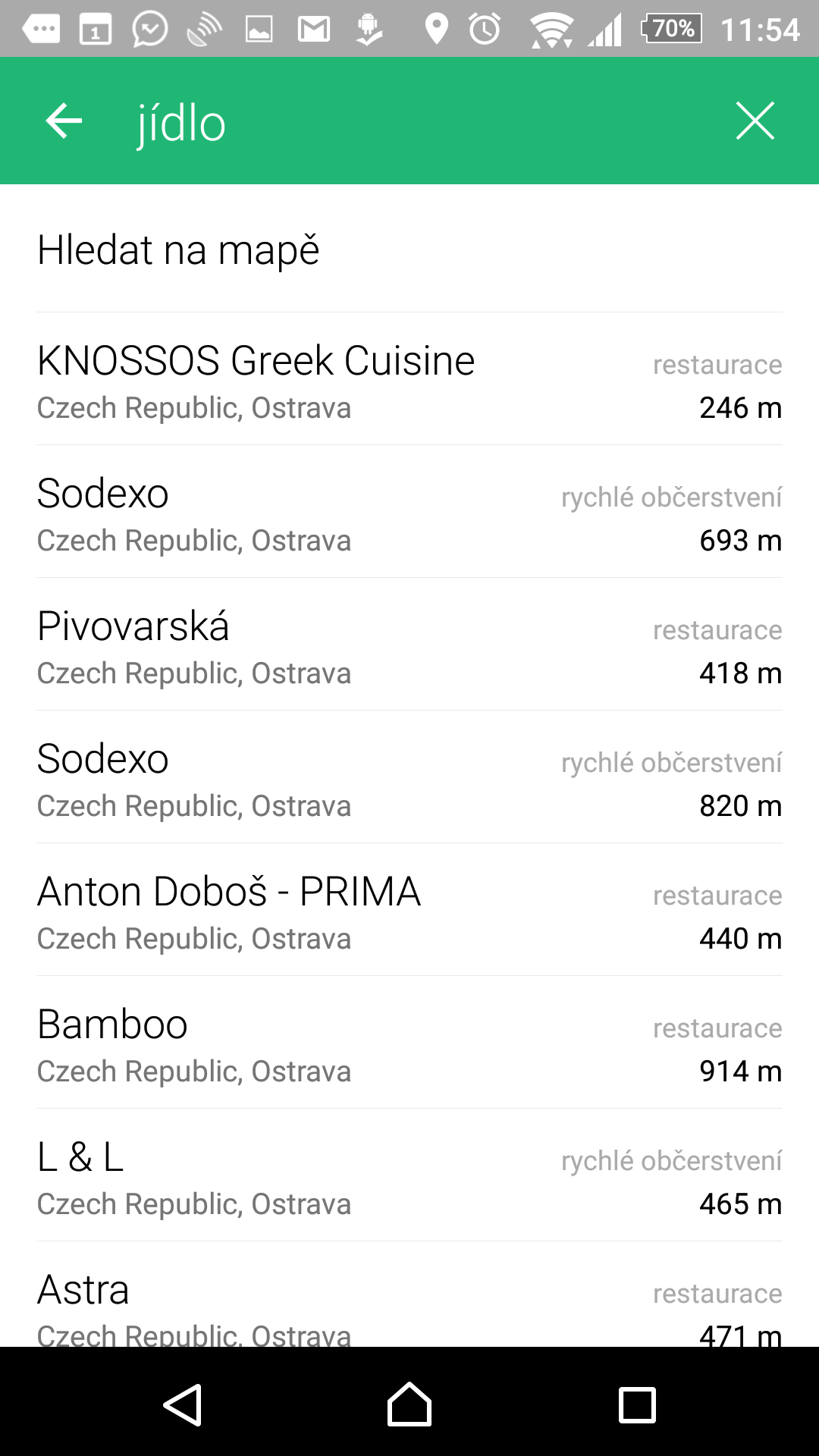This screenshot has height=1456, width=819.
Task: Open recent apps from navigation bar
Action: point(637,1404)
